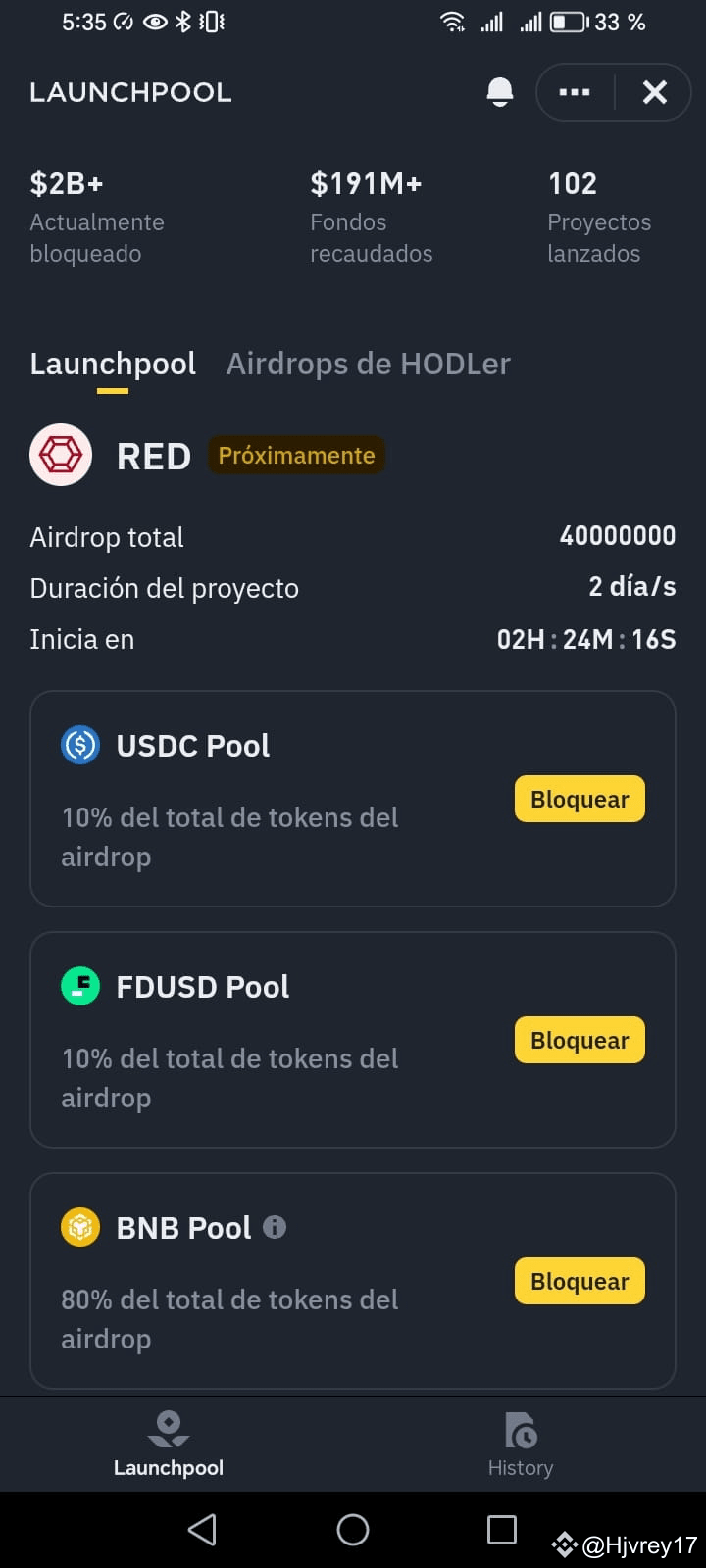Tap the Android back button
Viewport: 706px width, 1568px height.
click(x=201, y=1529)
